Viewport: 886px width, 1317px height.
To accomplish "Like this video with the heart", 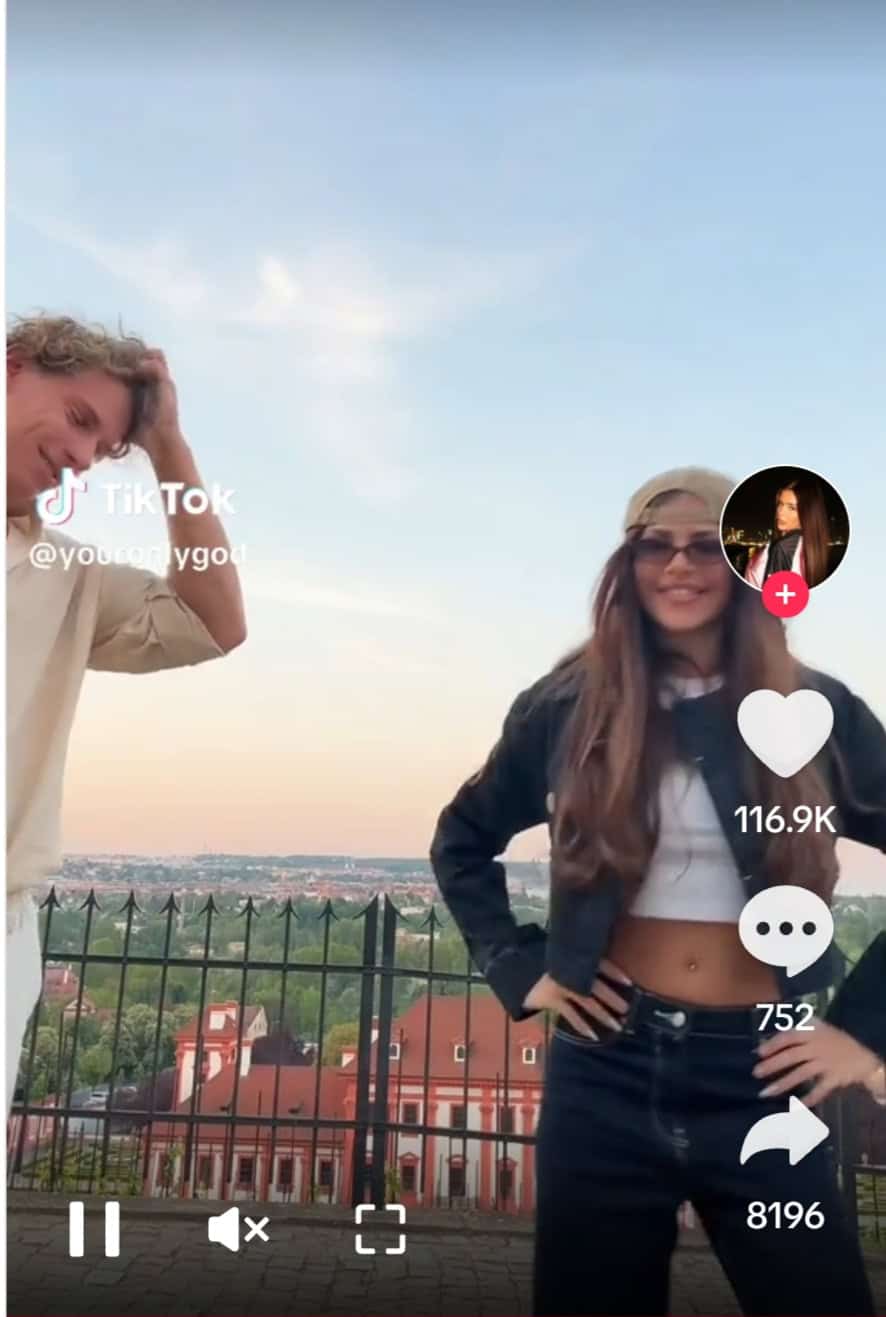I will pos(785,731).
